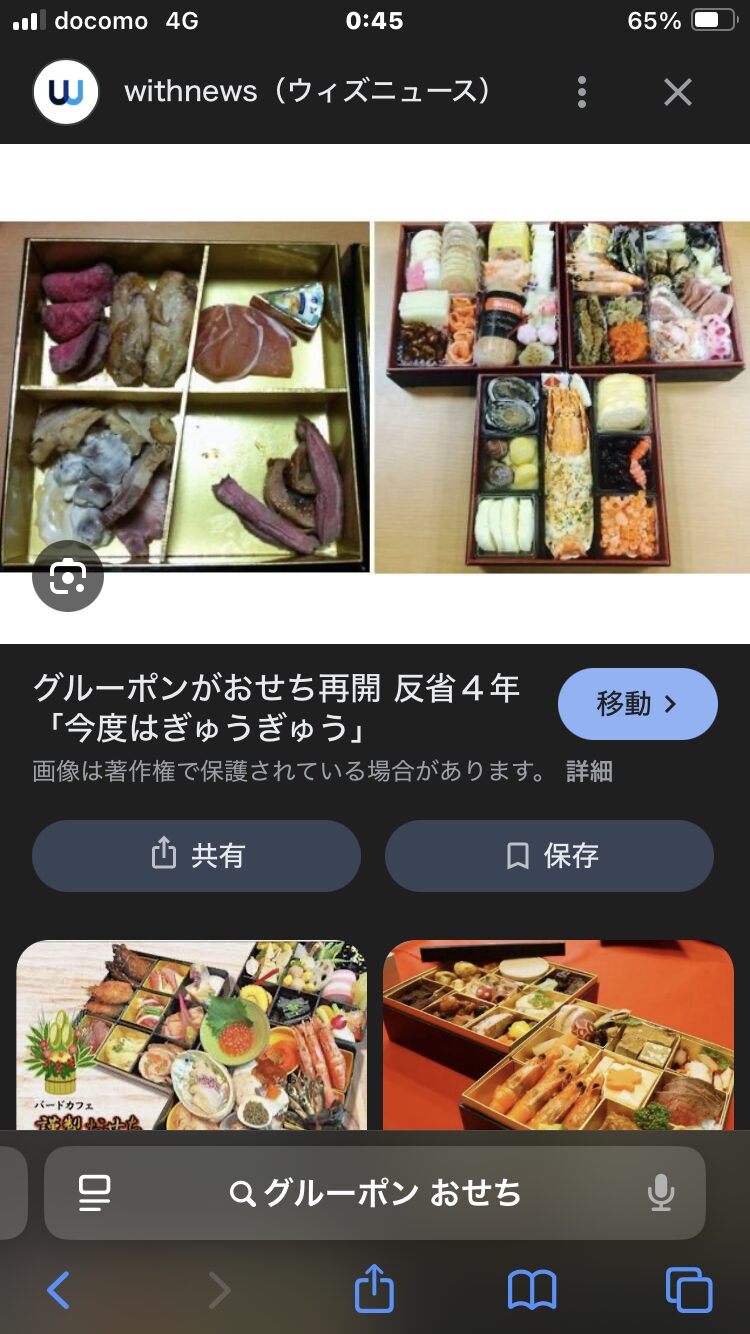This screenshot has width=750, height=1334.
Task: Save the image using 保存
Action: pos(549,855)
